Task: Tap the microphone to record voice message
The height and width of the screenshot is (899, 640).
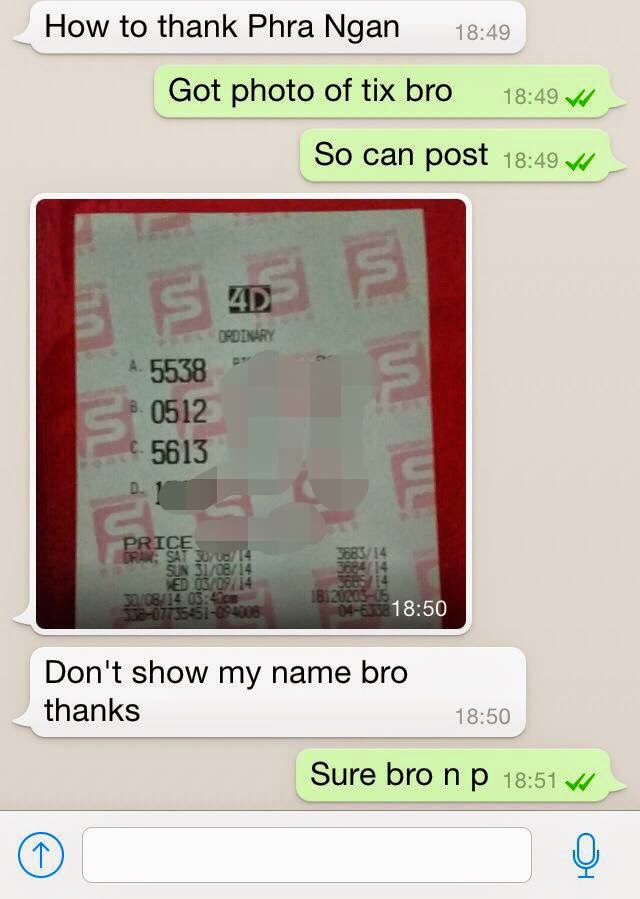Action: pos(586,855)
